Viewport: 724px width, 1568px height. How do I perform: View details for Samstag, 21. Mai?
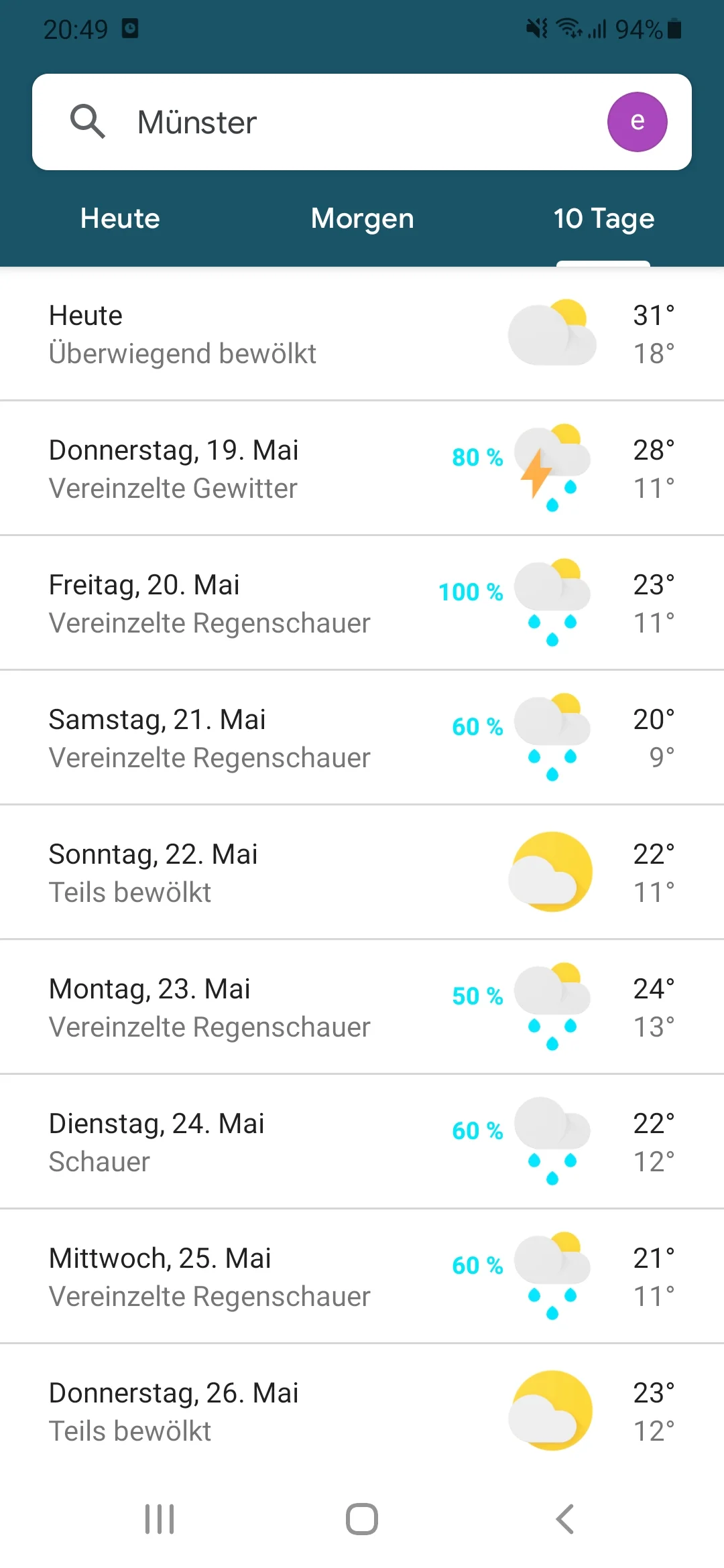tap(362, 738)
